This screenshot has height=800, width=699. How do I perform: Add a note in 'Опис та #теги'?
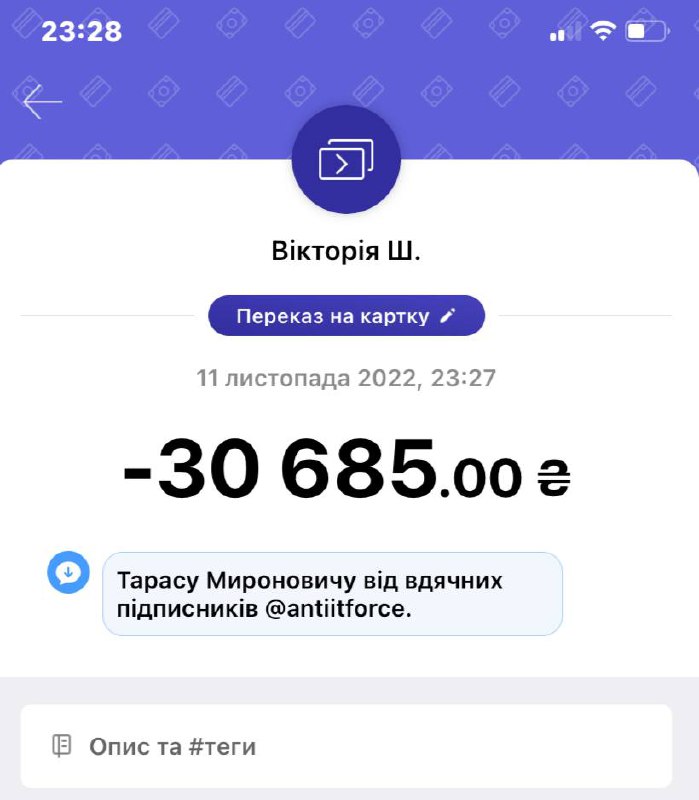[x=346, y=746]
